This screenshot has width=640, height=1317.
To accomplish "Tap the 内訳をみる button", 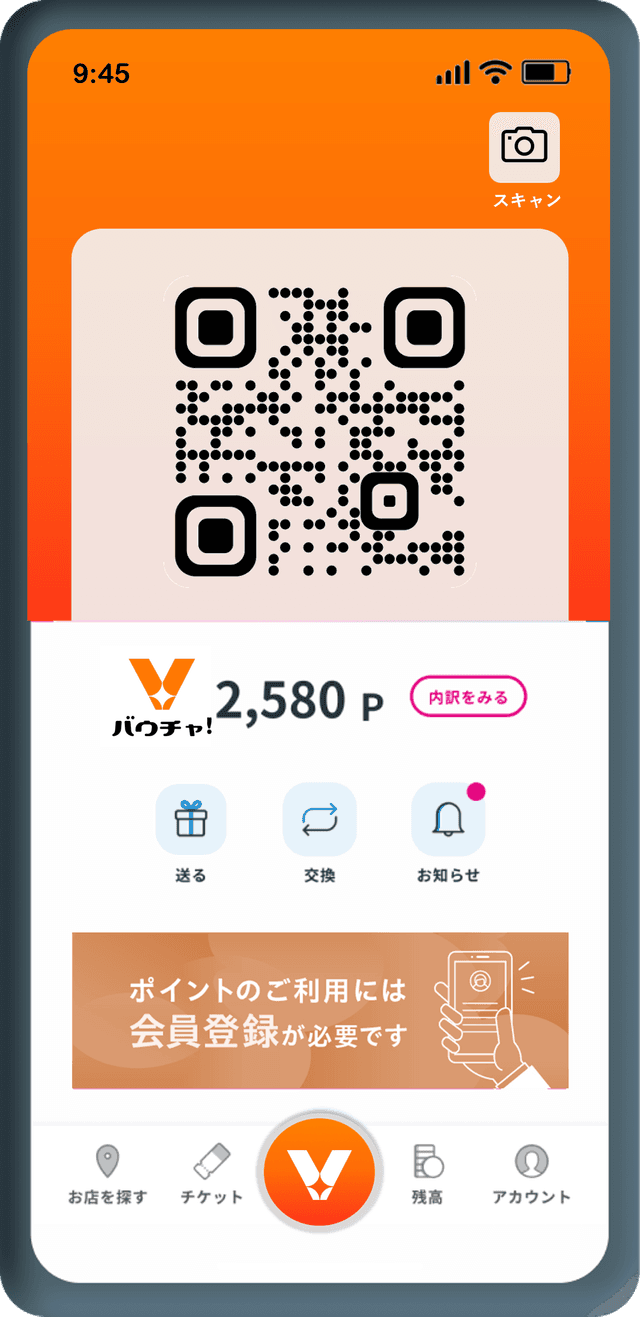I will [x=468, y=697].
